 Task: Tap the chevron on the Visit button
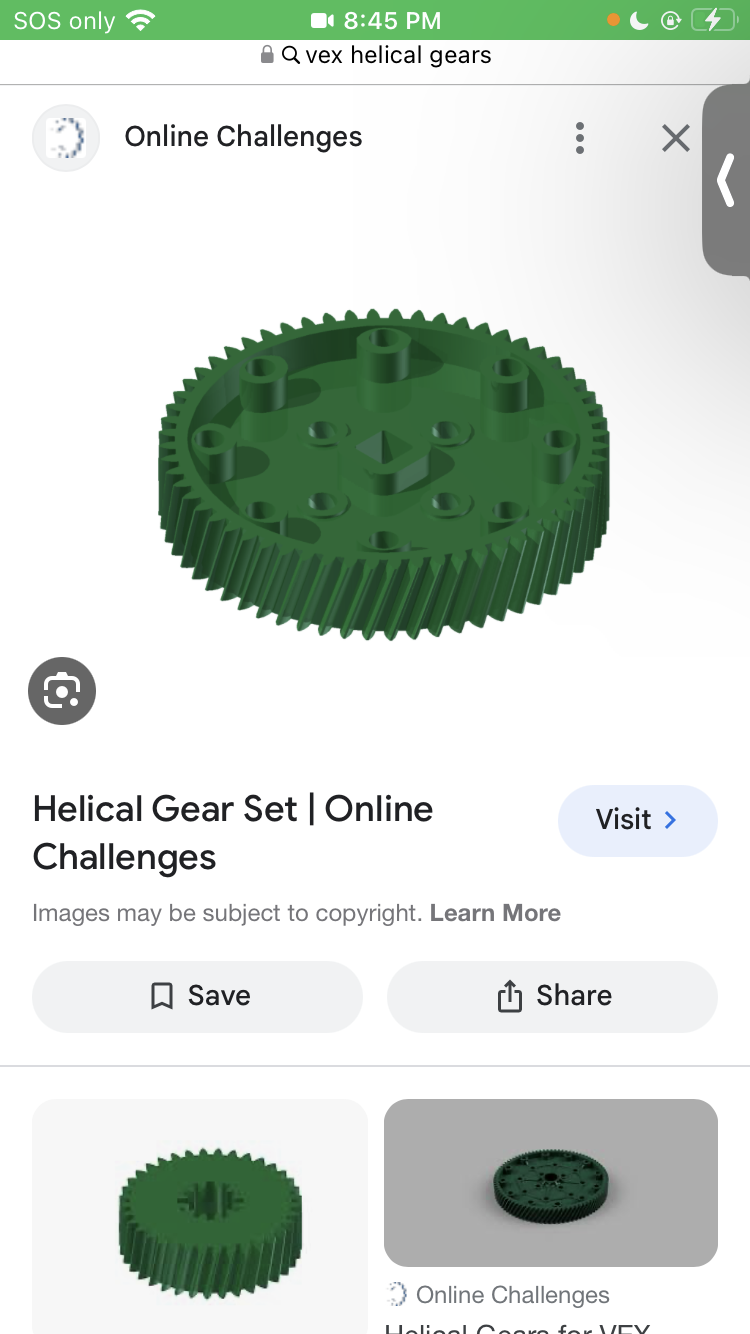pos(669,820)
